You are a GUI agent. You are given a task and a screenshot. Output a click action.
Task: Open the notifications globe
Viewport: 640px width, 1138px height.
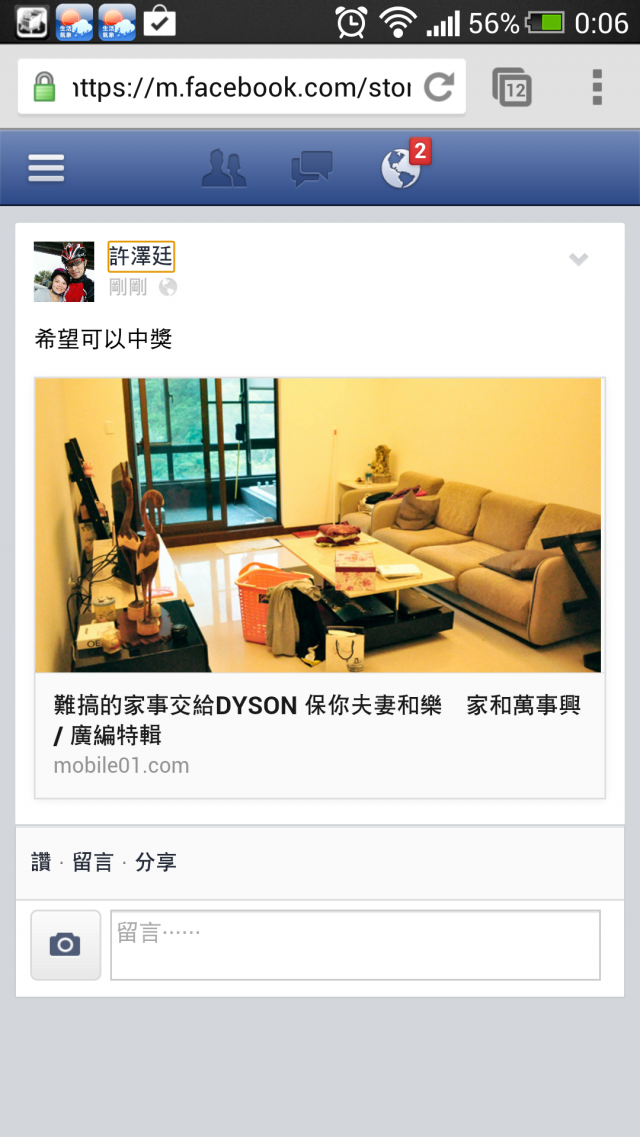tap(401, 168)
